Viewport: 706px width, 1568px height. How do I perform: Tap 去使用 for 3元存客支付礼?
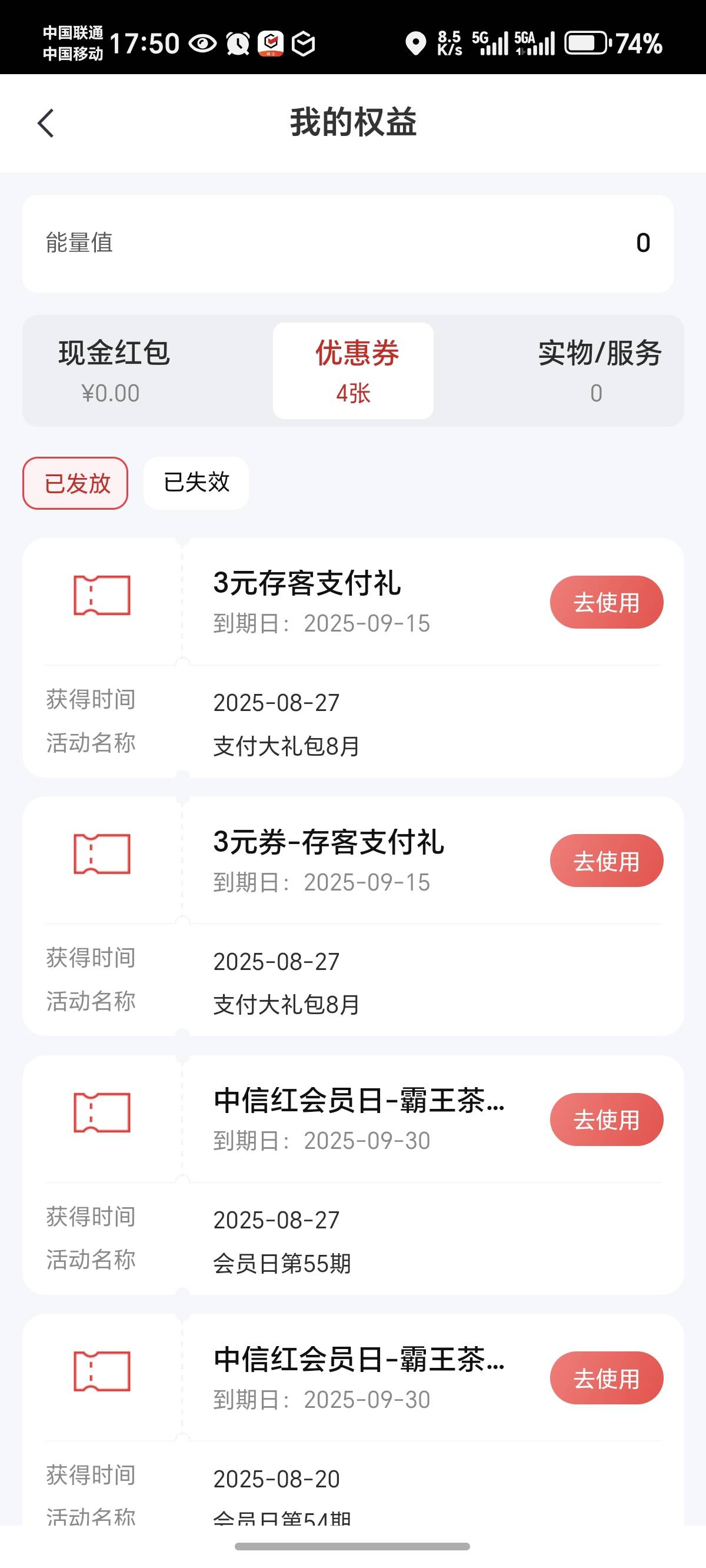[606, 602]
